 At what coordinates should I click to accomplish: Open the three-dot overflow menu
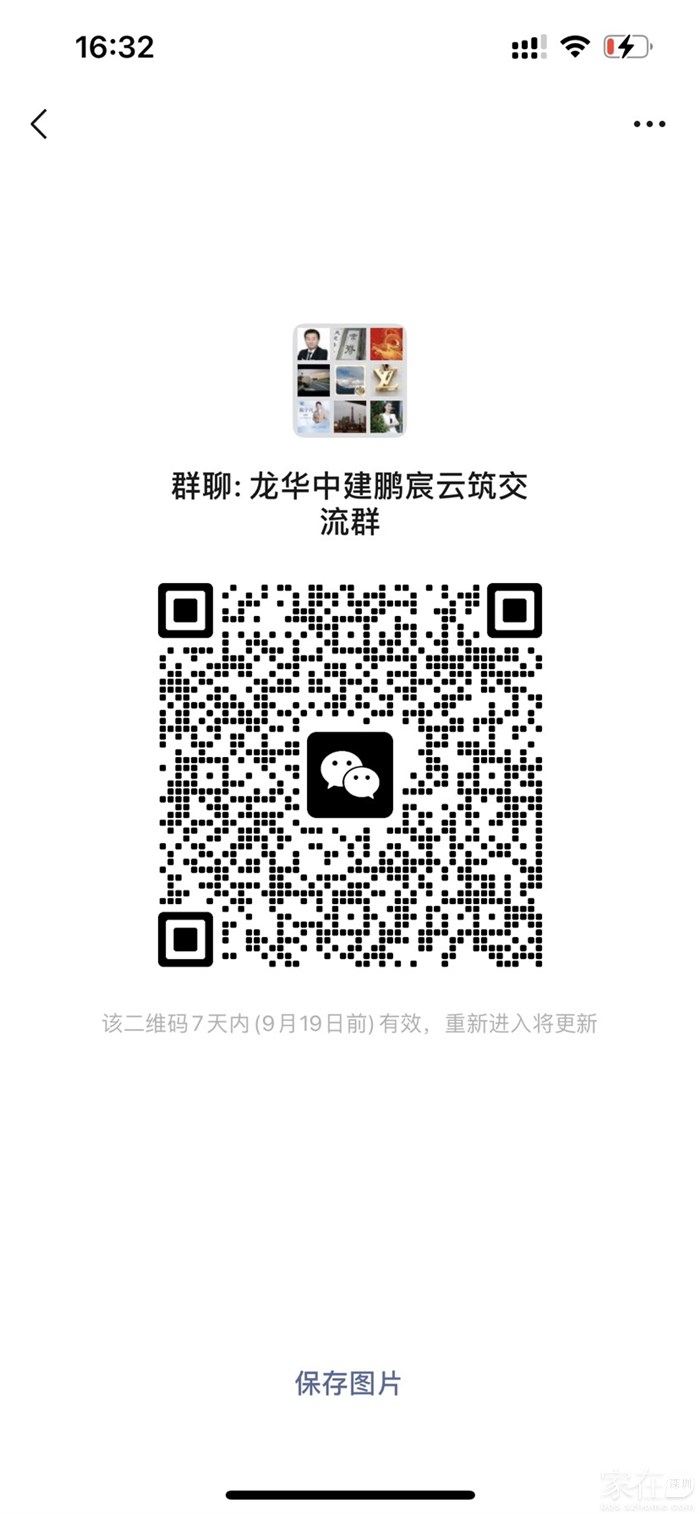(x=649, y=125)
